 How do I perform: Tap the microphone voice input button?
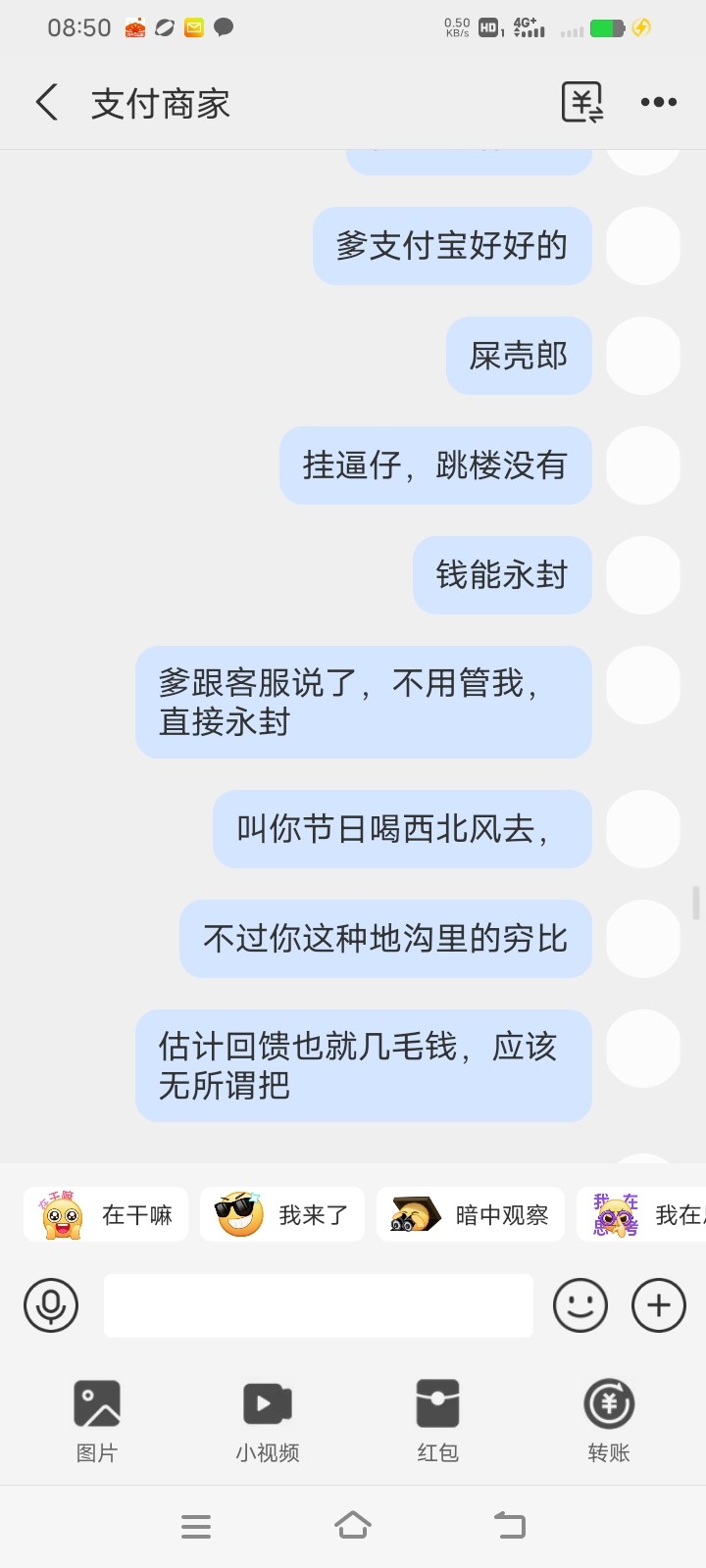[x=51, y=1305]
